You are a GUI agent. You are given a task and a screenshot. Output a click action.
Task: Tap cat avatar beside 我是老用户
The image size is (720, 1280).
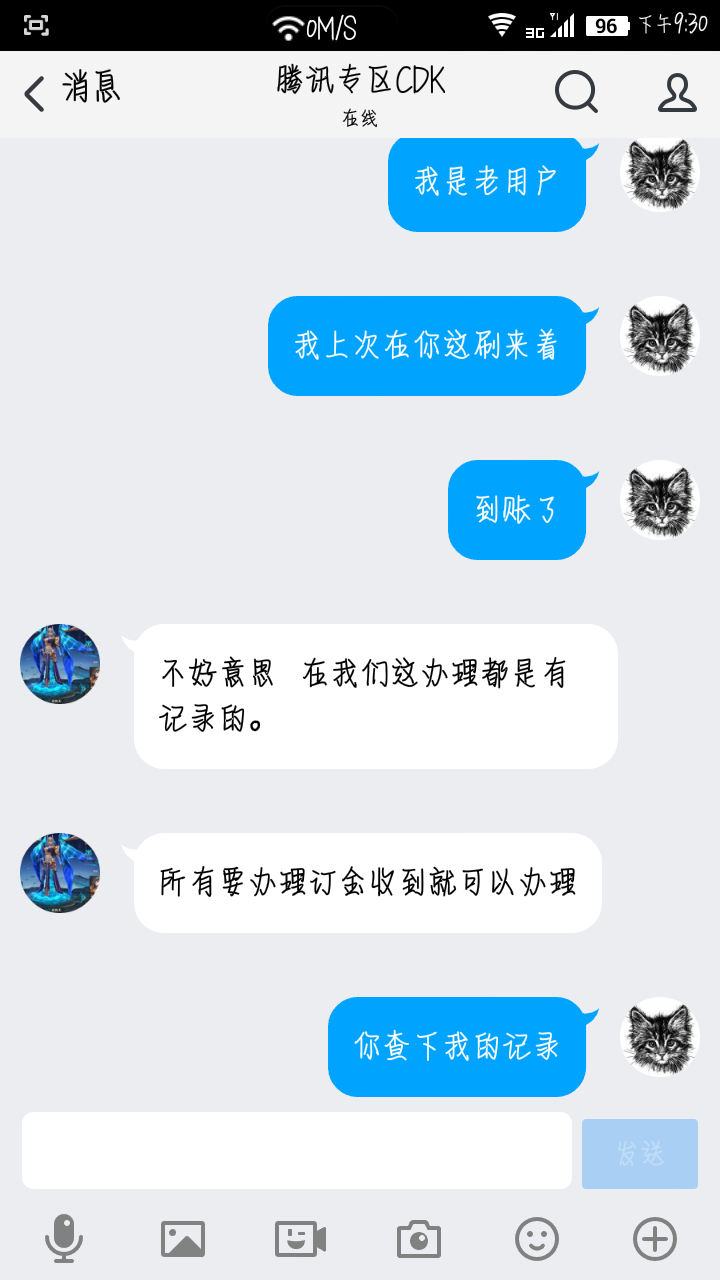(x=660, y=174)
